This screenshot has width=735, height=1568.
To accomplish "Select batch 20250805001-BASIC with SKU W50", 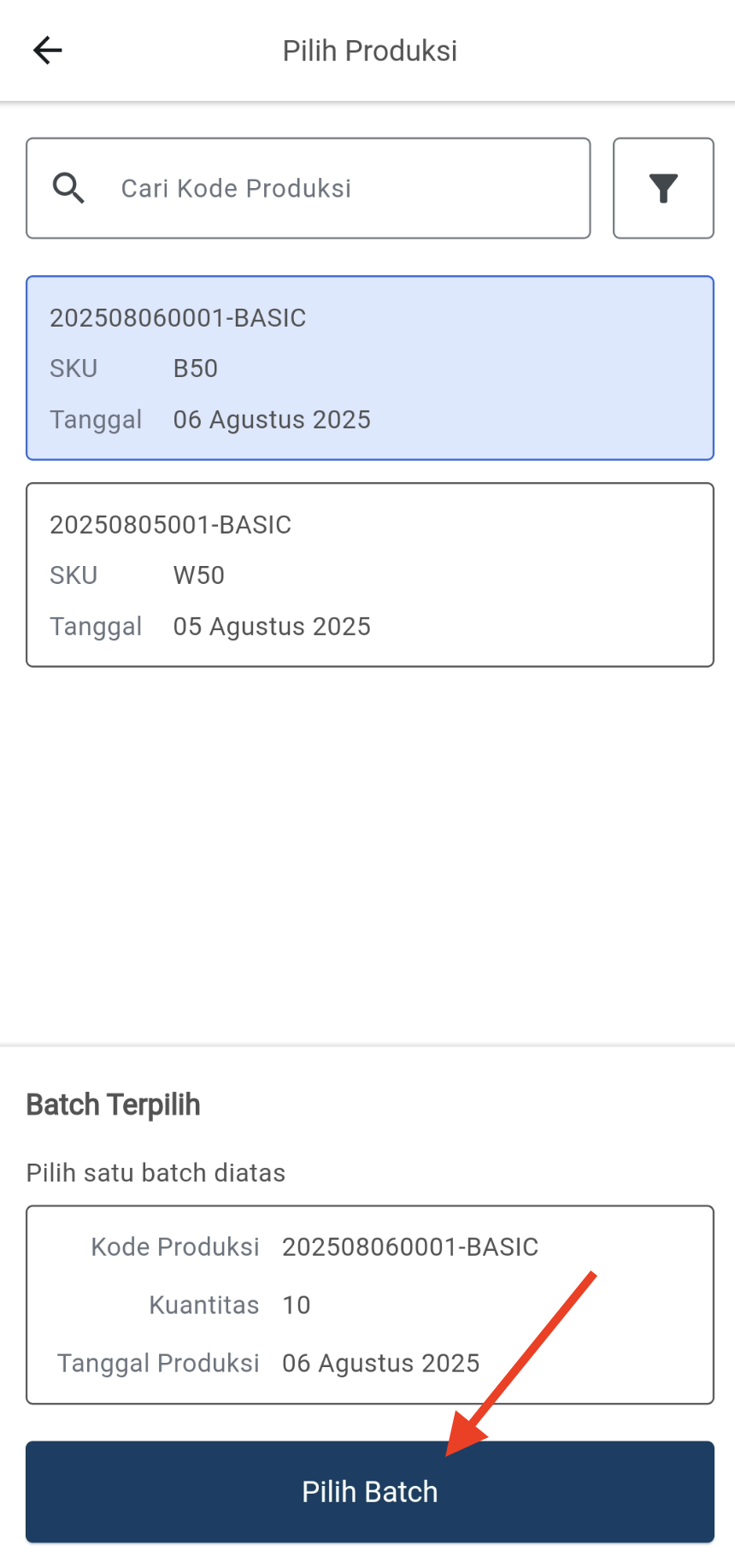I will click(369, 575).
